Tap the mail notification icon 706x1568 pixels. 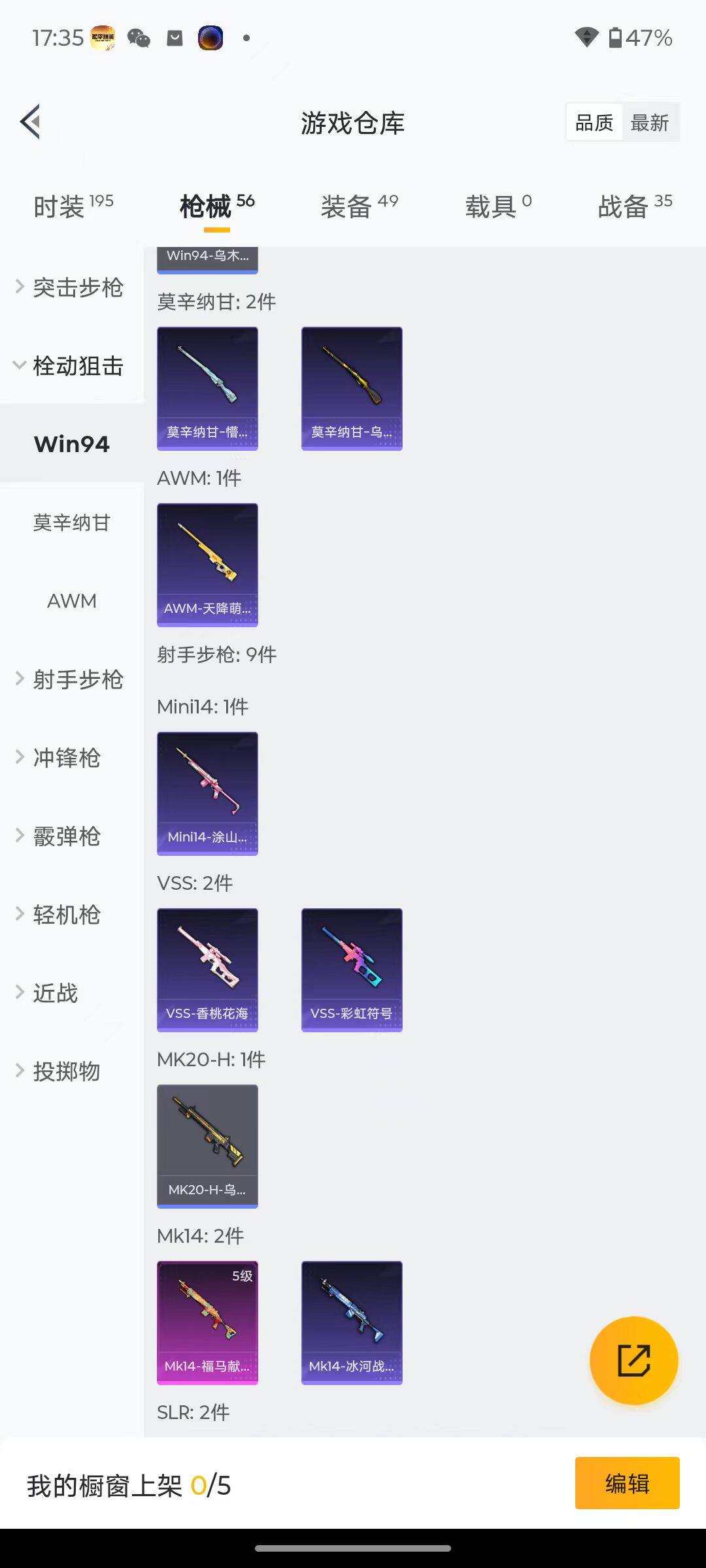(173, 39)
